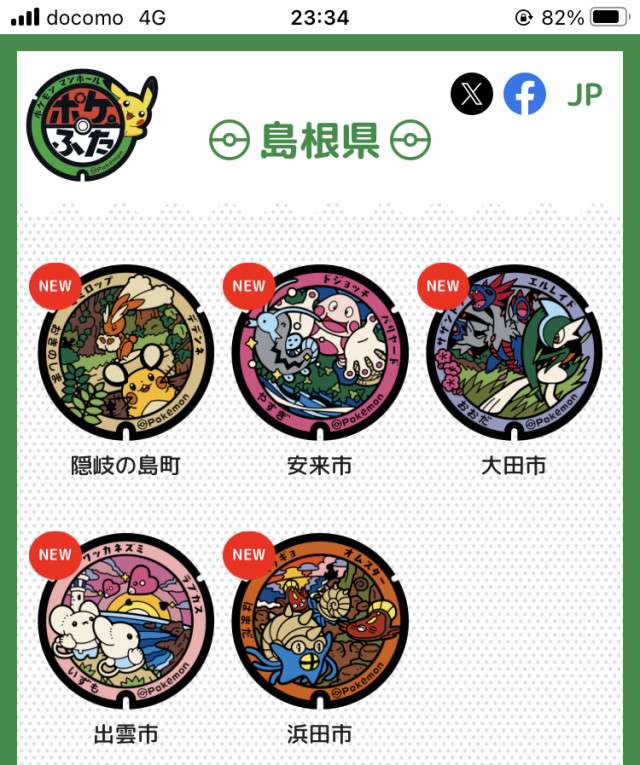Select the 大田市 manhole cover
640x765 pixels.
(x=513, y=353)
